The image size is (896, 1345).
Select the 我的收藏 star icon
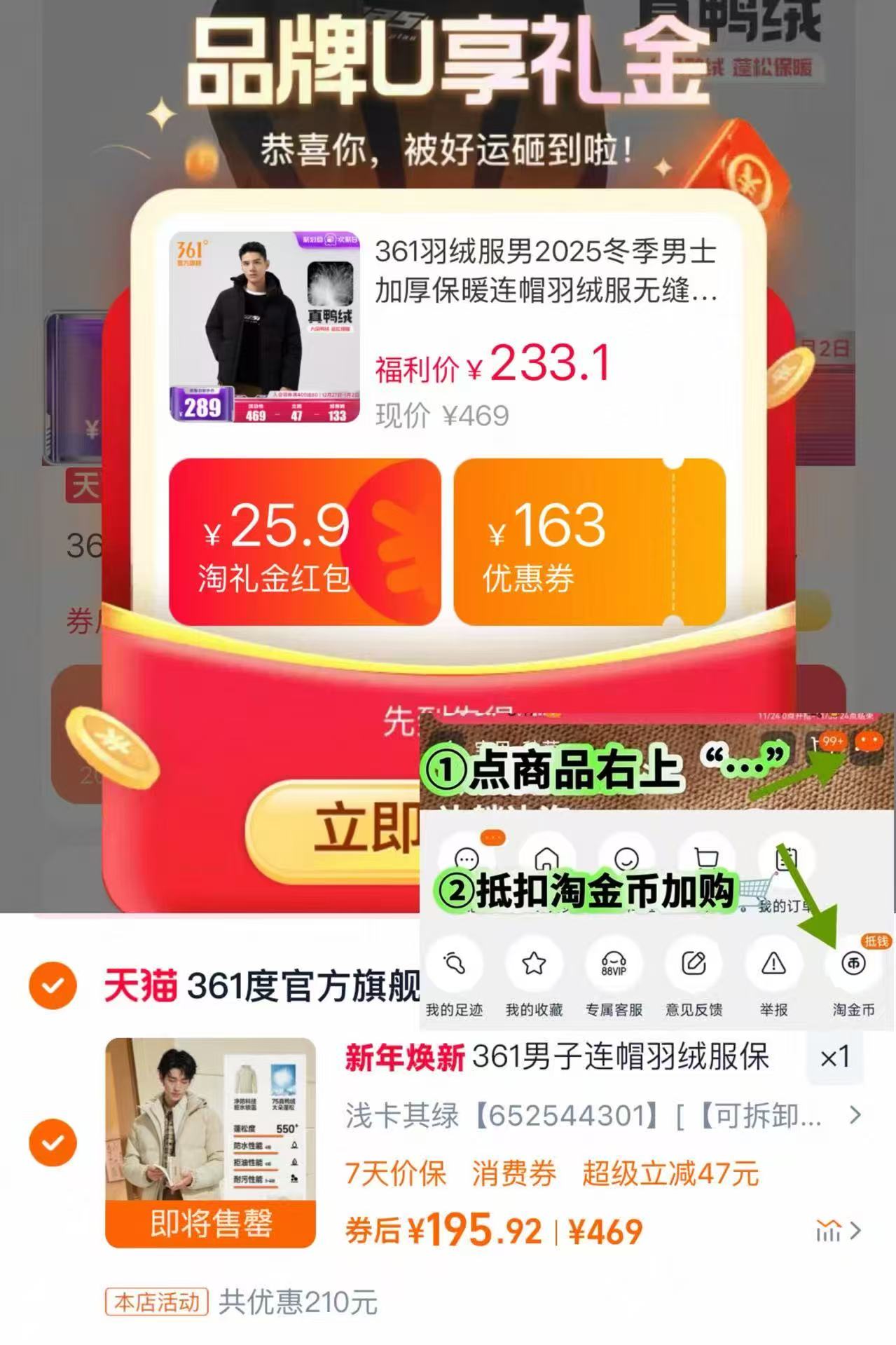[535, 967]
